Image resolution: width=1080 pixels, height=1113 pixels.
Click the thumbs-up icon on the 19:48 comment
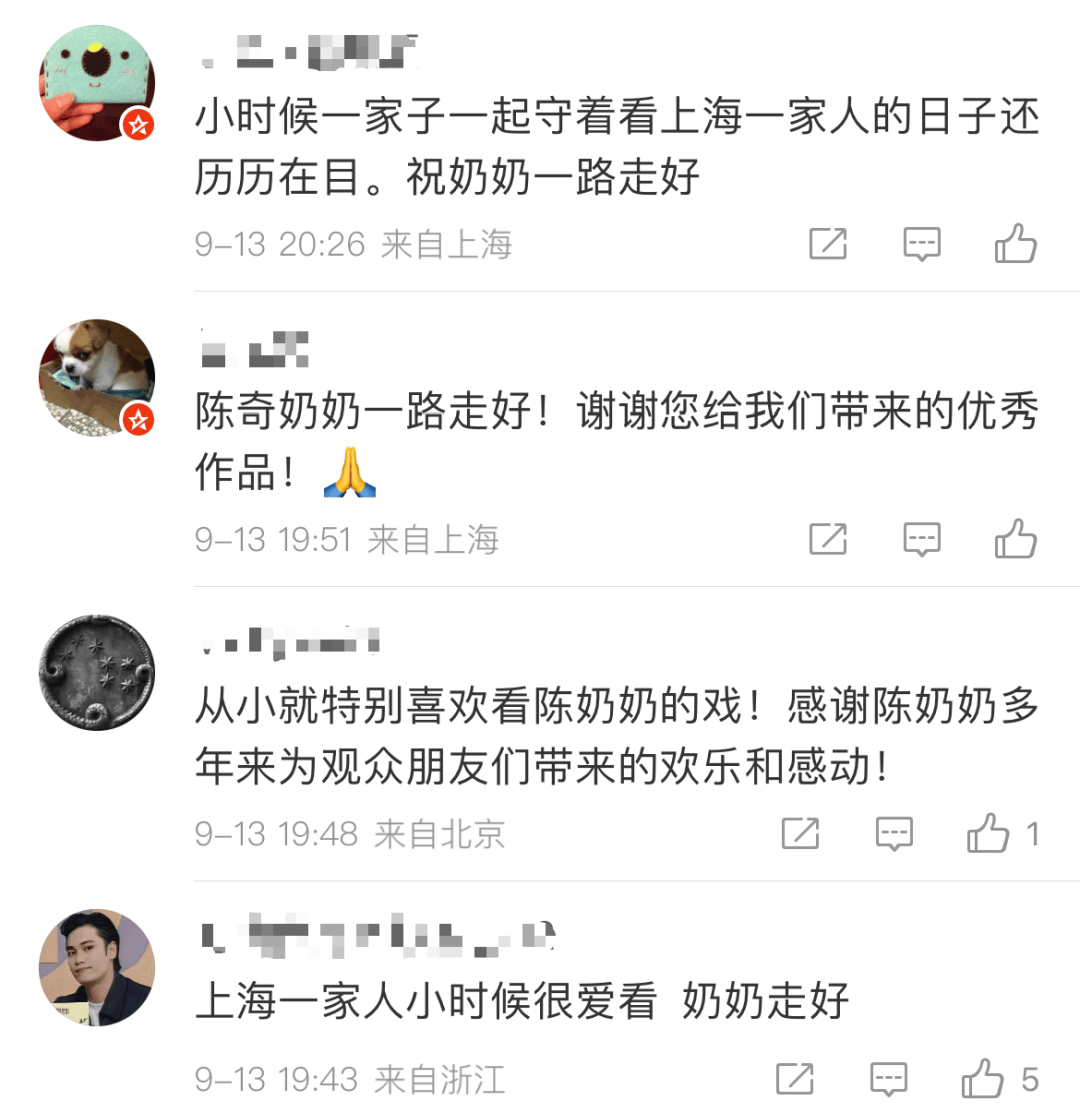[x=988, y=832]
